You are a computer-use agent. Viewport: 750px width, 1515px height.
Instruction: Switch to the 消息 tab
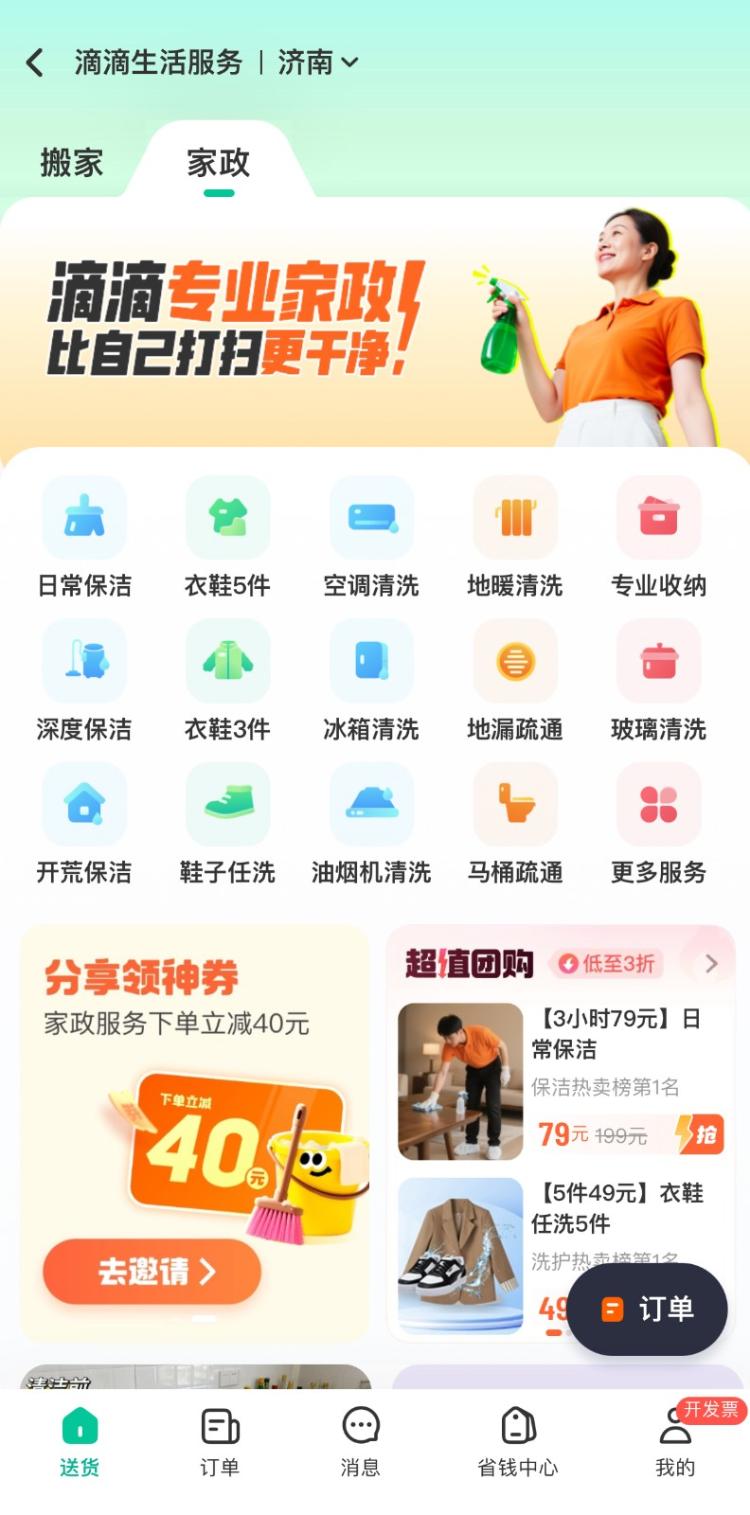pos(360,1440)
